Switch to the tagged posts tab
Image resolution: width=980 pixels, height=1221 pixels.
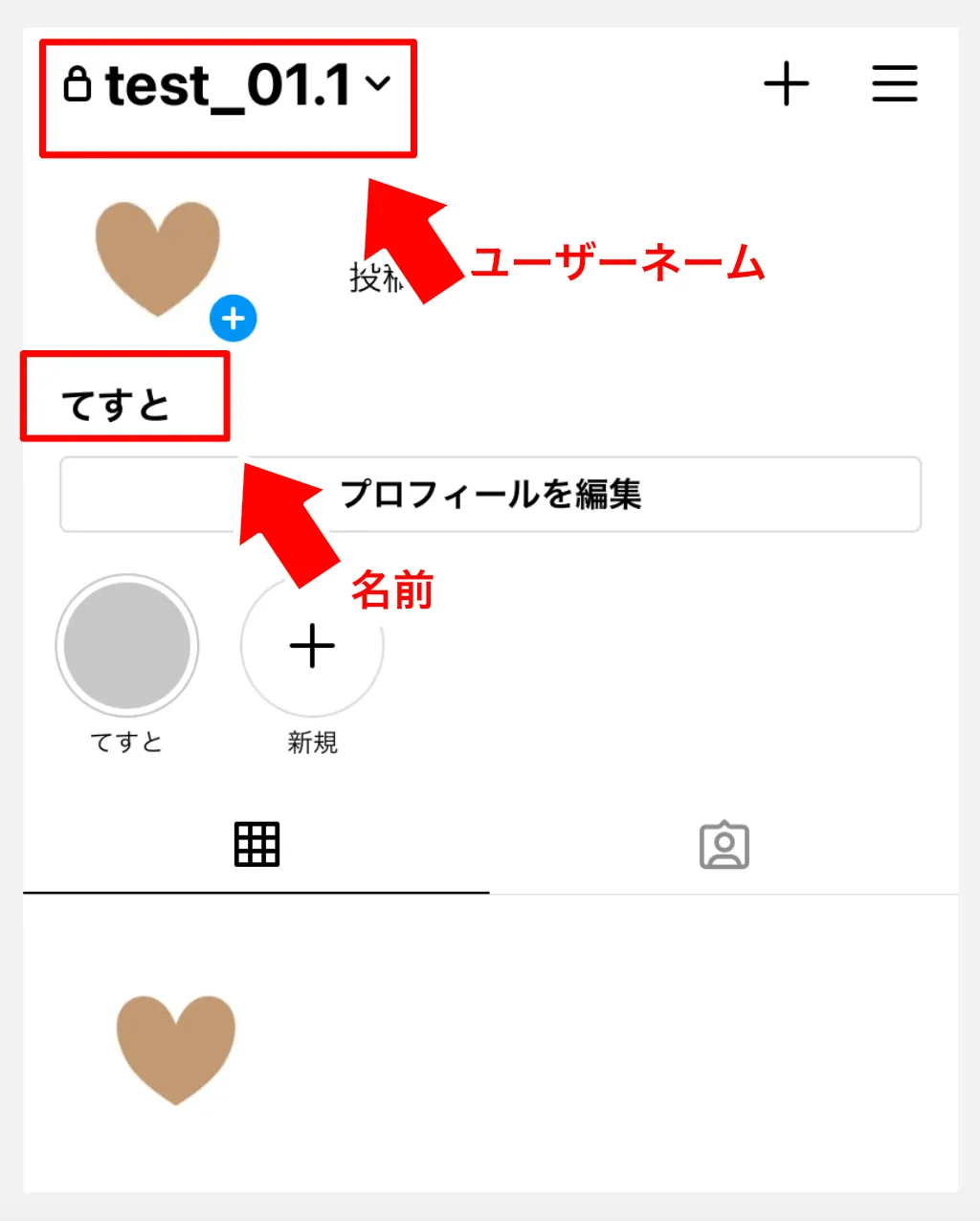point(724,844)
